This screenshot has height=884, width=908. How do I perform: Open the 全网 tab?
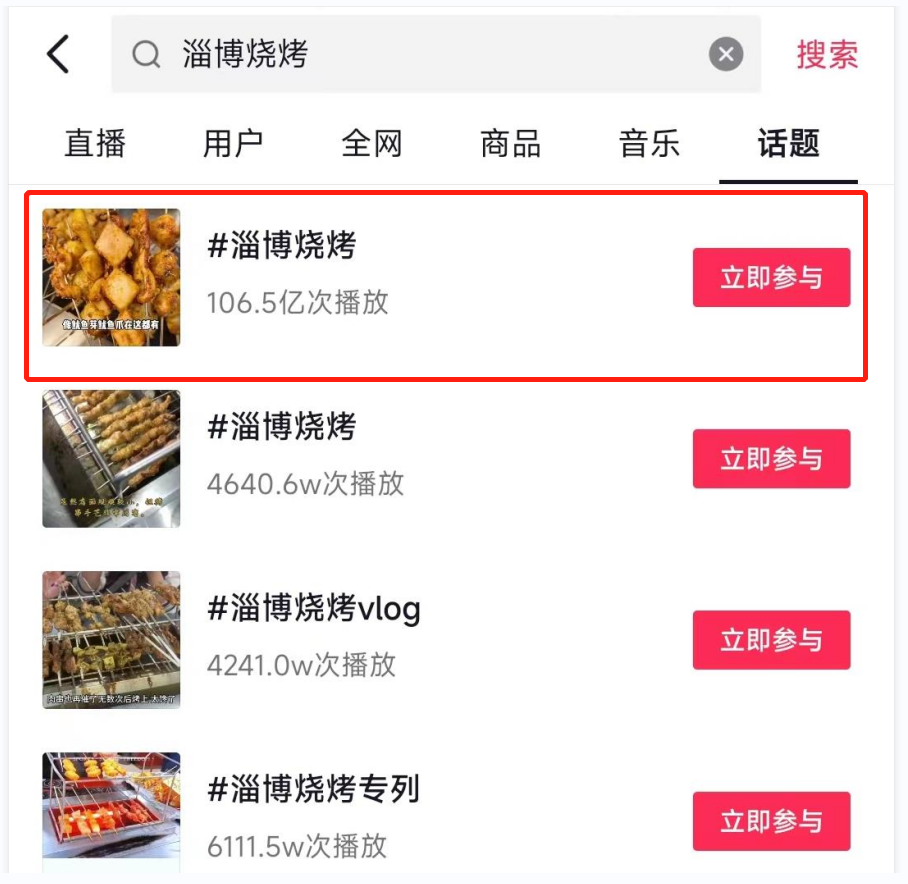(x=371, y=144)
